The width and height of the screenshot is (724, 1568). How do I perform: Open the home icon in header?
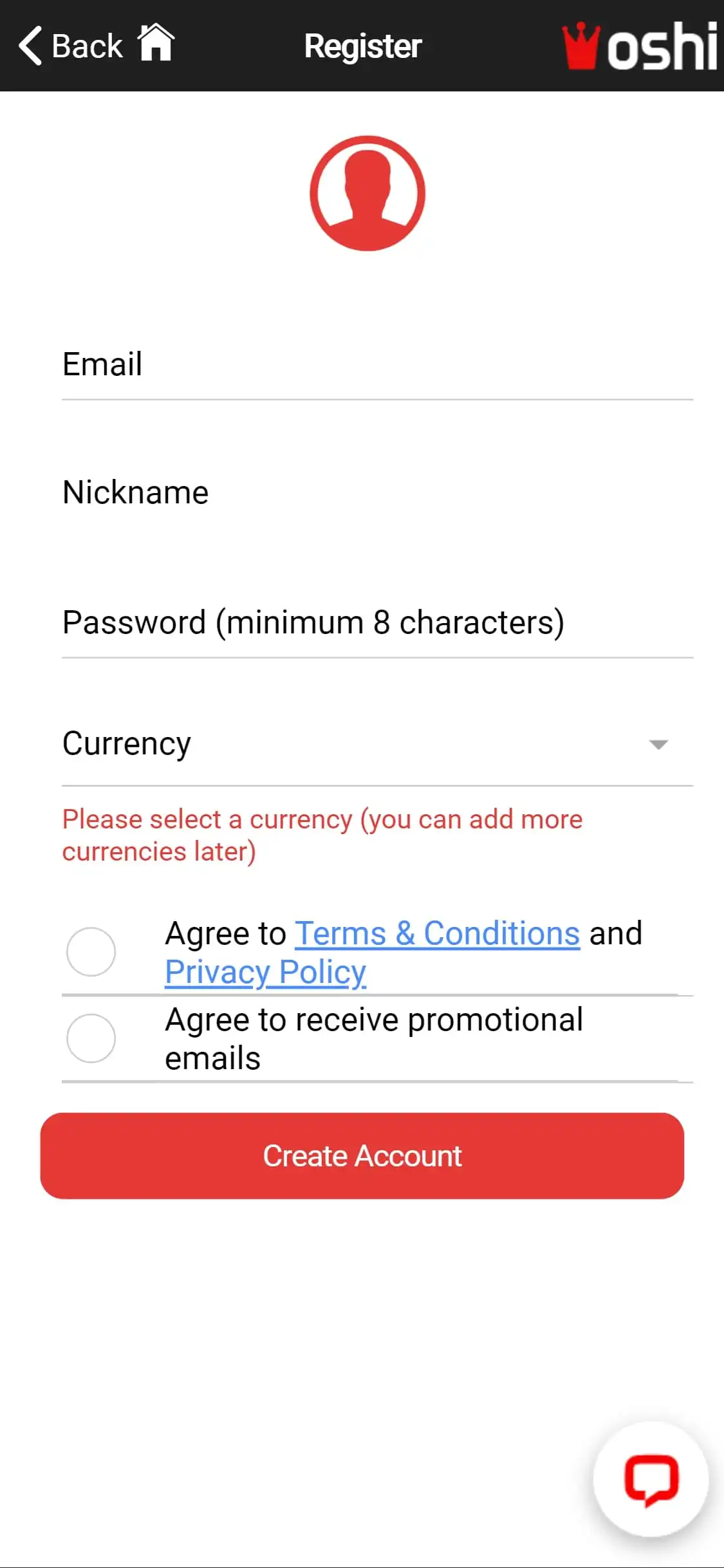156,42
